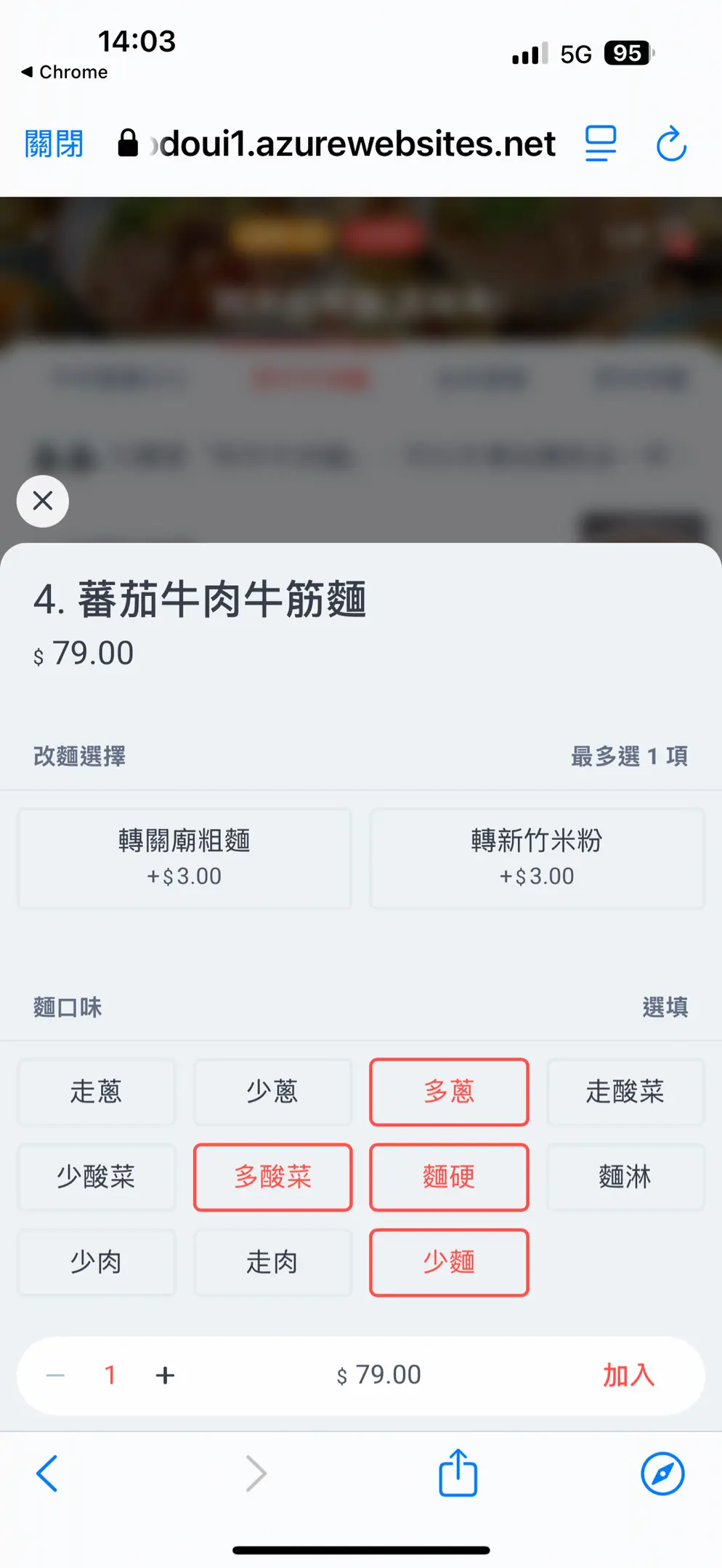Choose 少肉 flavor option

(x=97, y=1262)
